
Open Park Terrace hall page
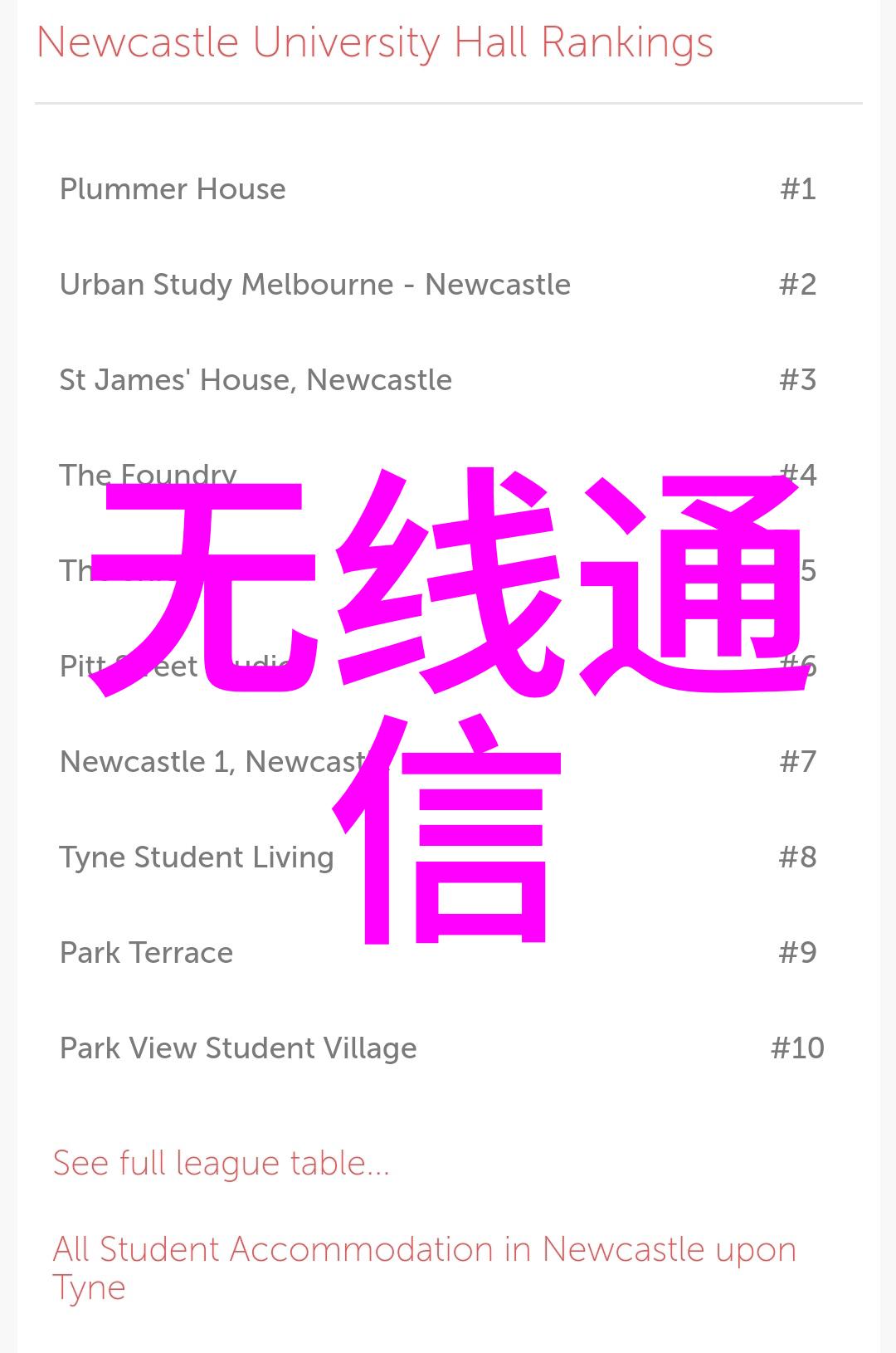coord(146,952)
